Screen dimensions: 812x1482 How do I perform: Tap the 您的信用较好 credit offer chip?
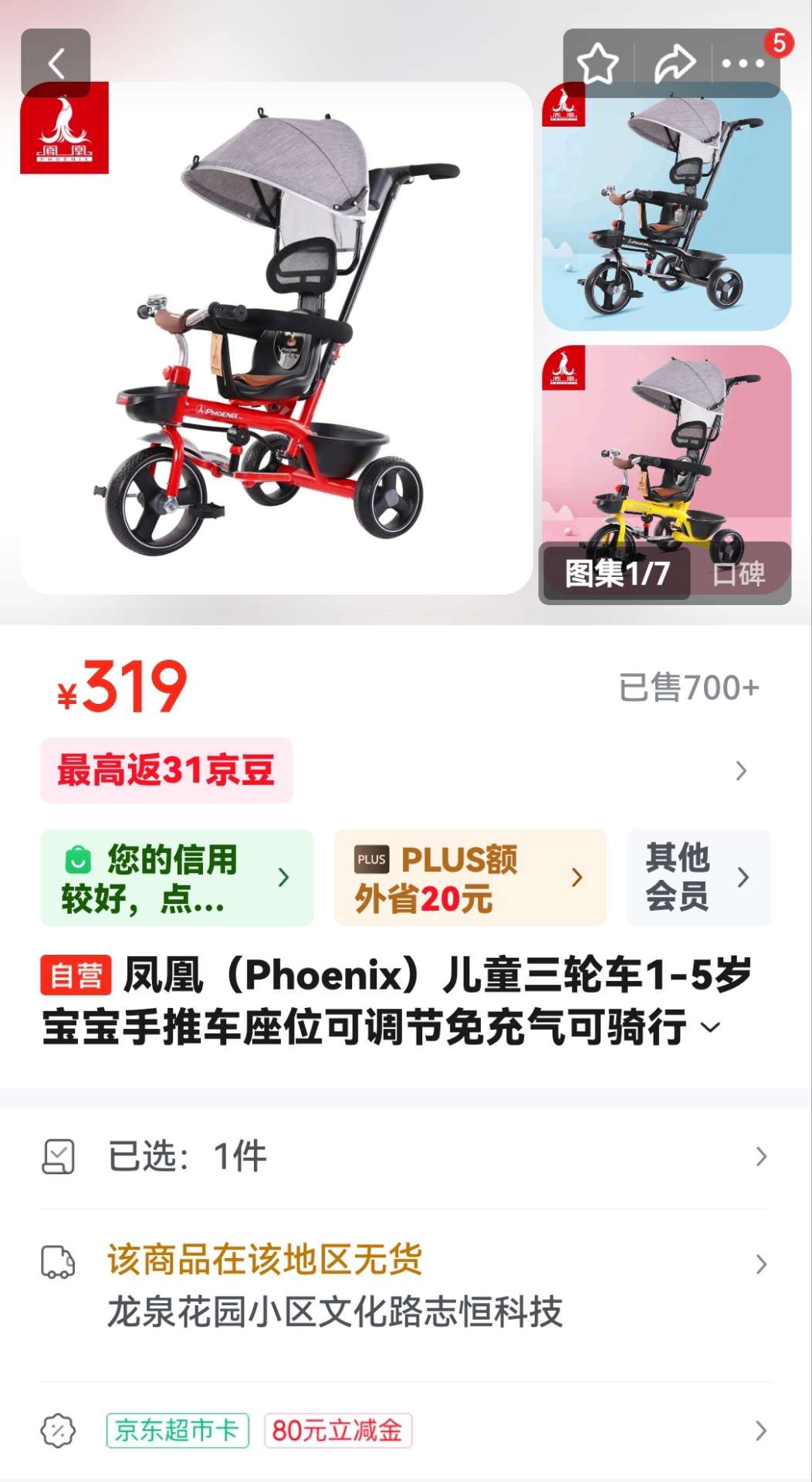[177, 878]
